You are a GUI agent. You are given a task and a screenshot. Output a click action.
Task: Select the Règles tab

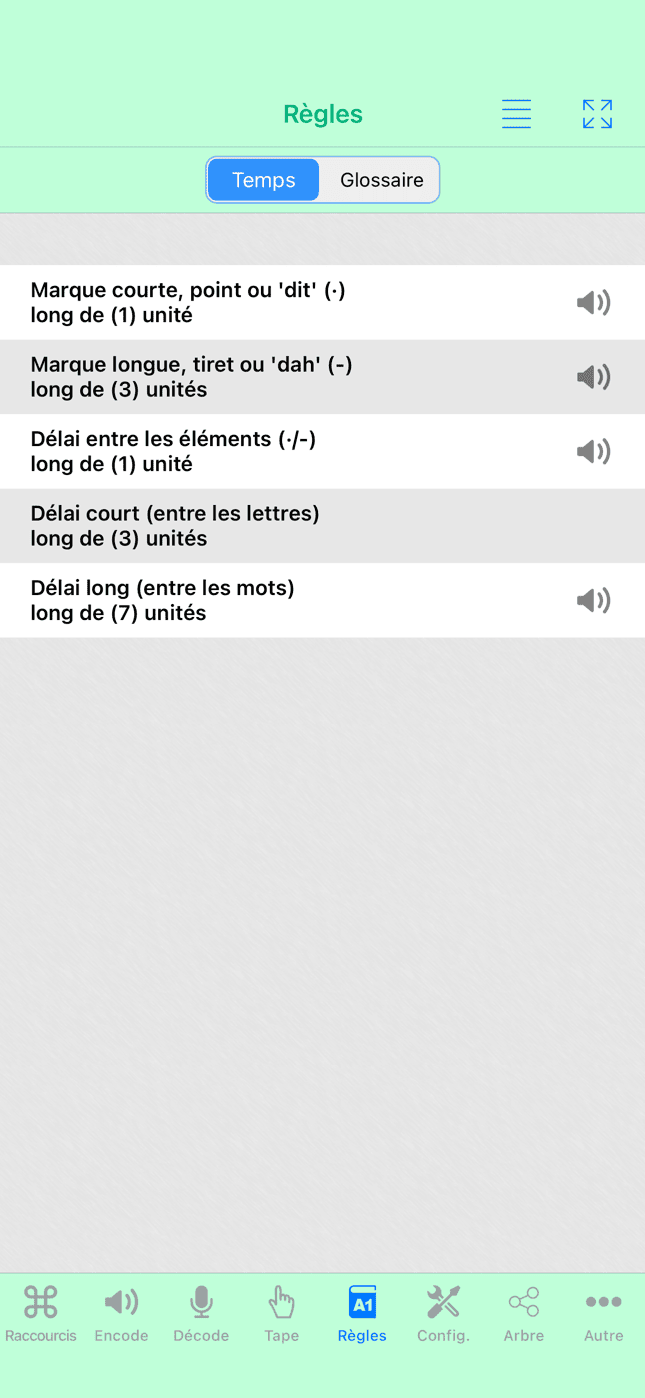362,1314
